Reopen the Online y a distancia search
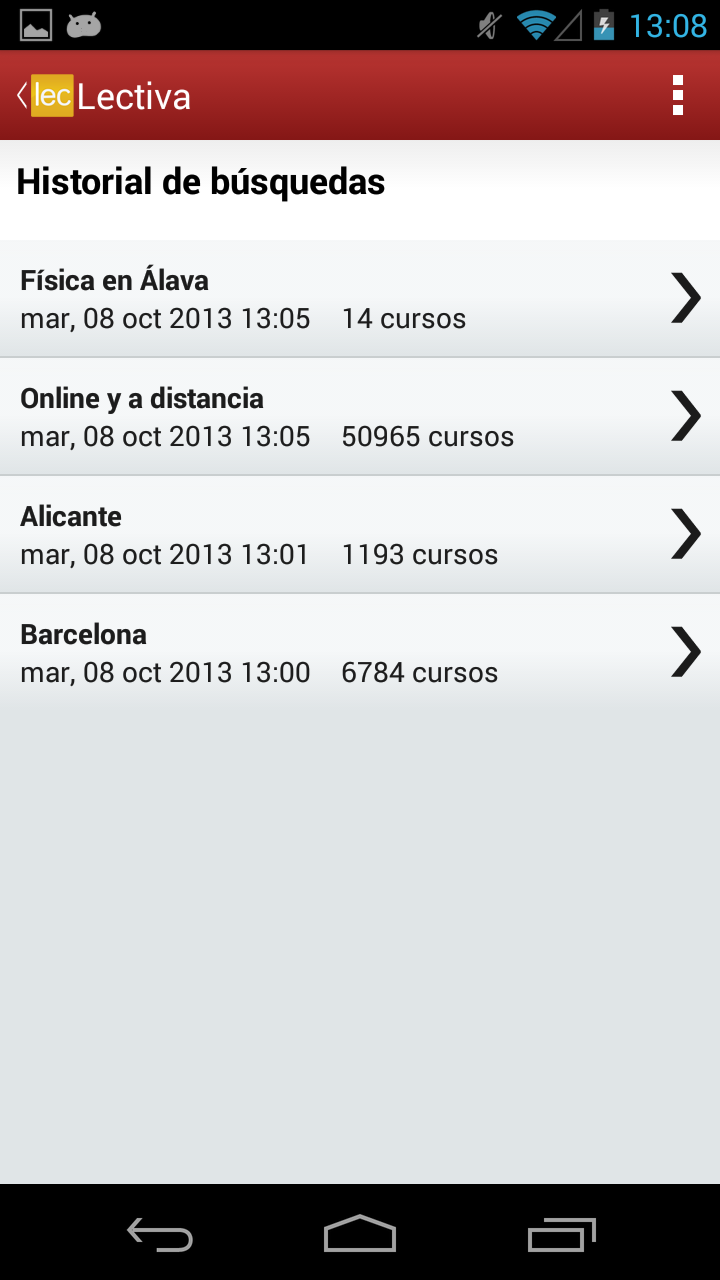The height and width of the screenshot is (1280, 720). tap(360, 416)
